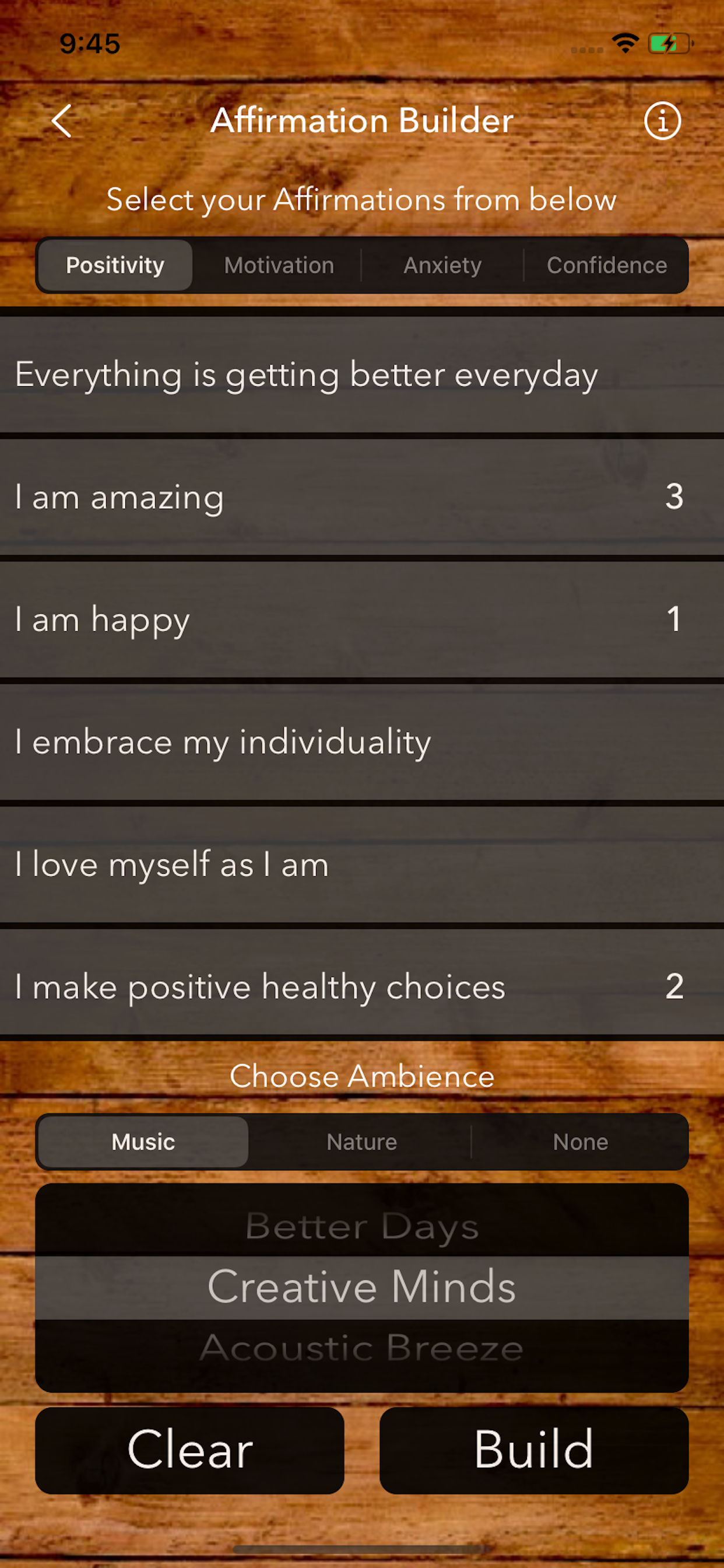Build the affirmation session

533,1450
